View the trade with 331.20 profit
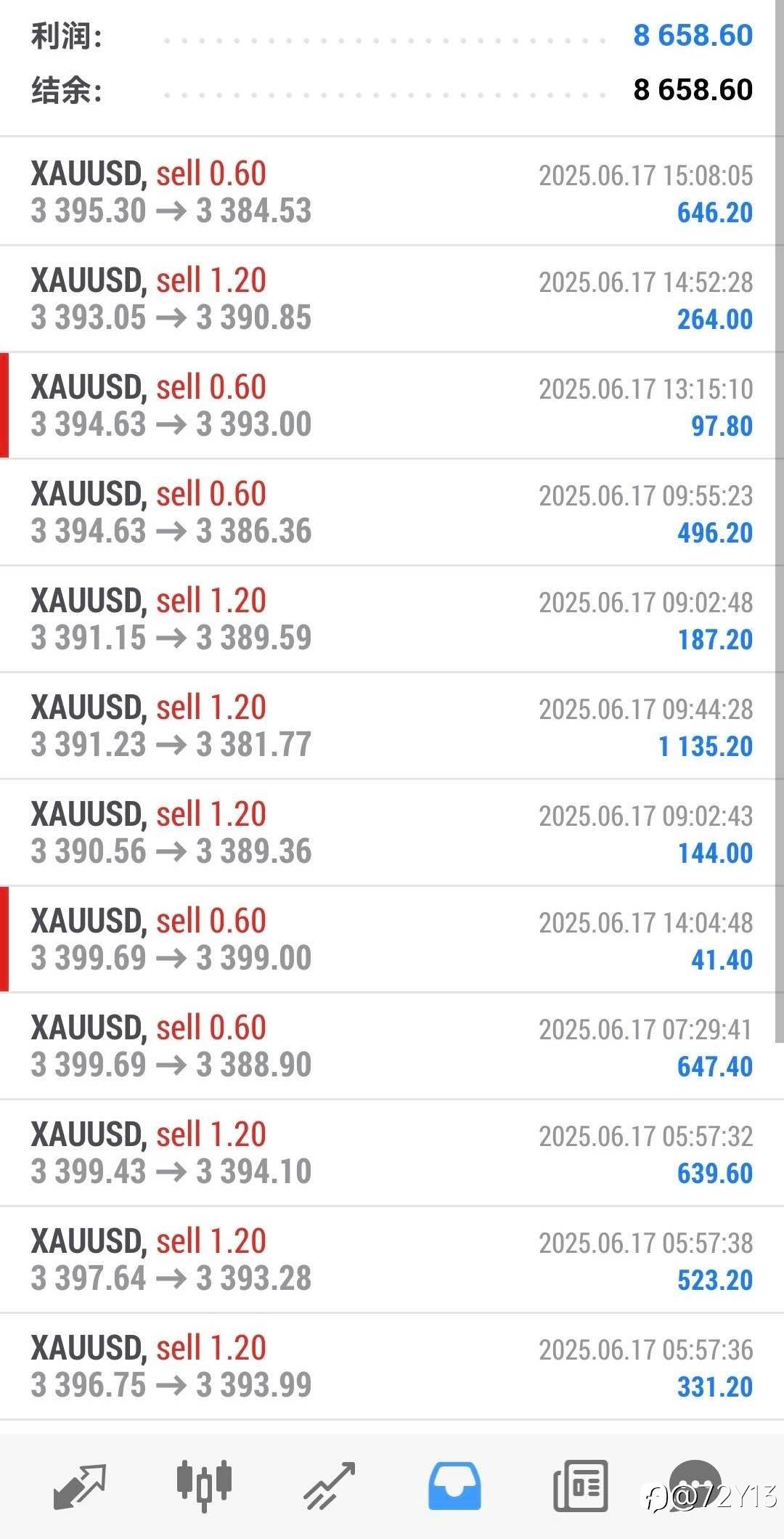 point(392,1366)
